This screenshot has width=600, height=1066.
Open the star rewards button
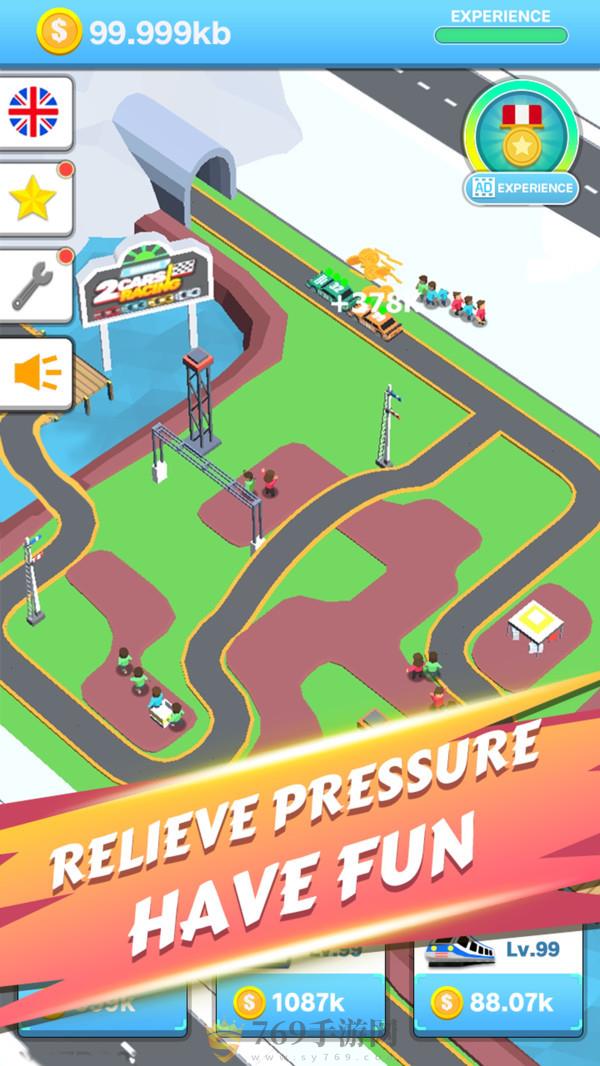click(34, 198)
